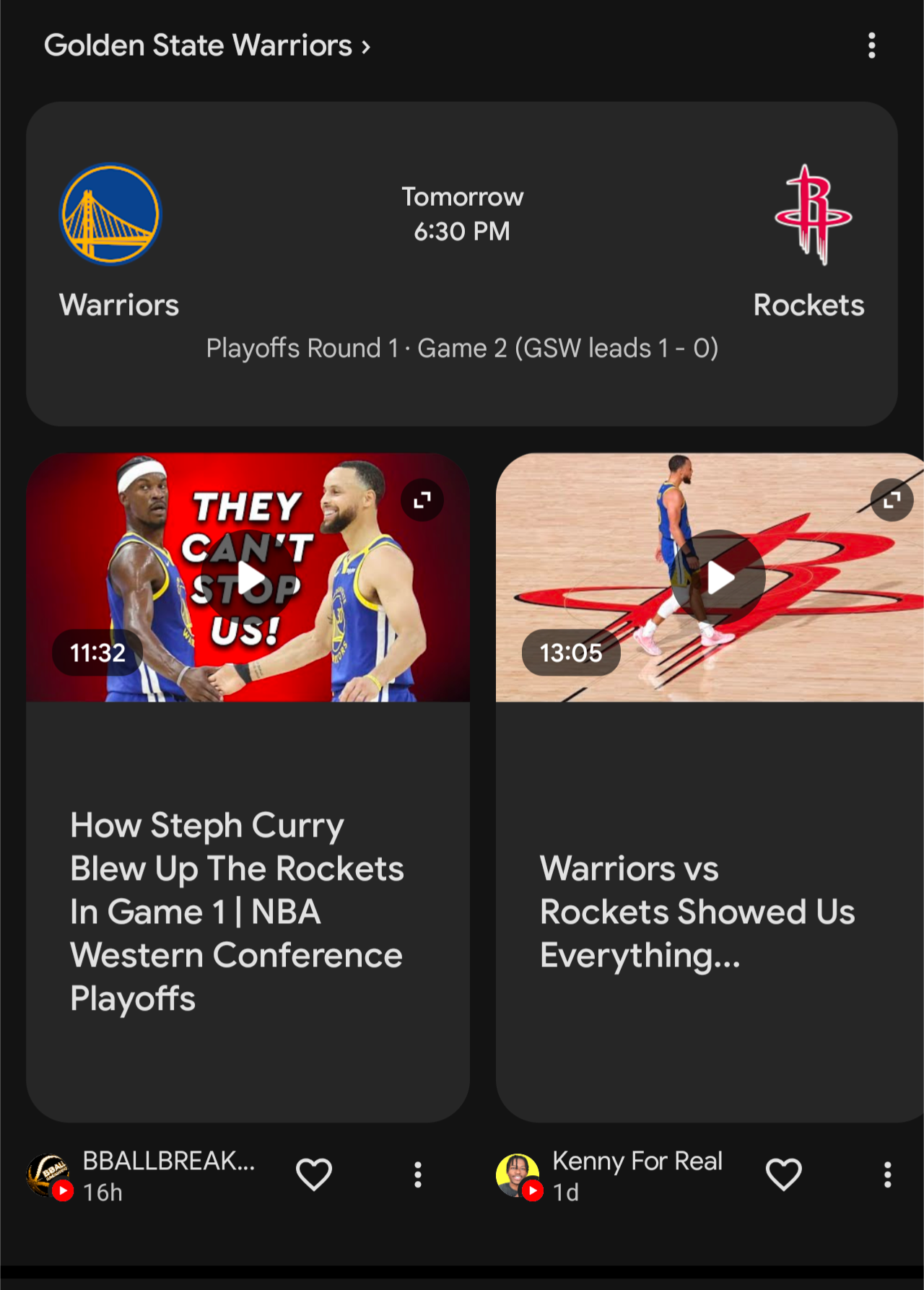This screenshot has width=924, height=1290.
Task: Play the 13:05 Warriors vs Rockets video
Action: pyautogui.click(x=719, y=578)
